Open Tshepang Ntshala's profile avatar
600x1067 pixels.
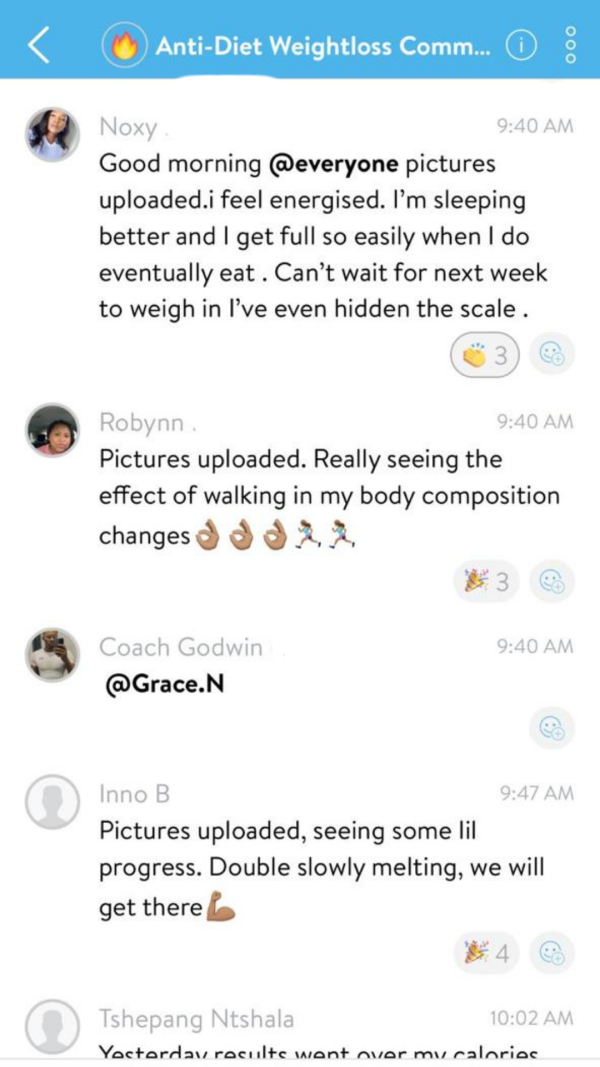[x=52, y=1026]
